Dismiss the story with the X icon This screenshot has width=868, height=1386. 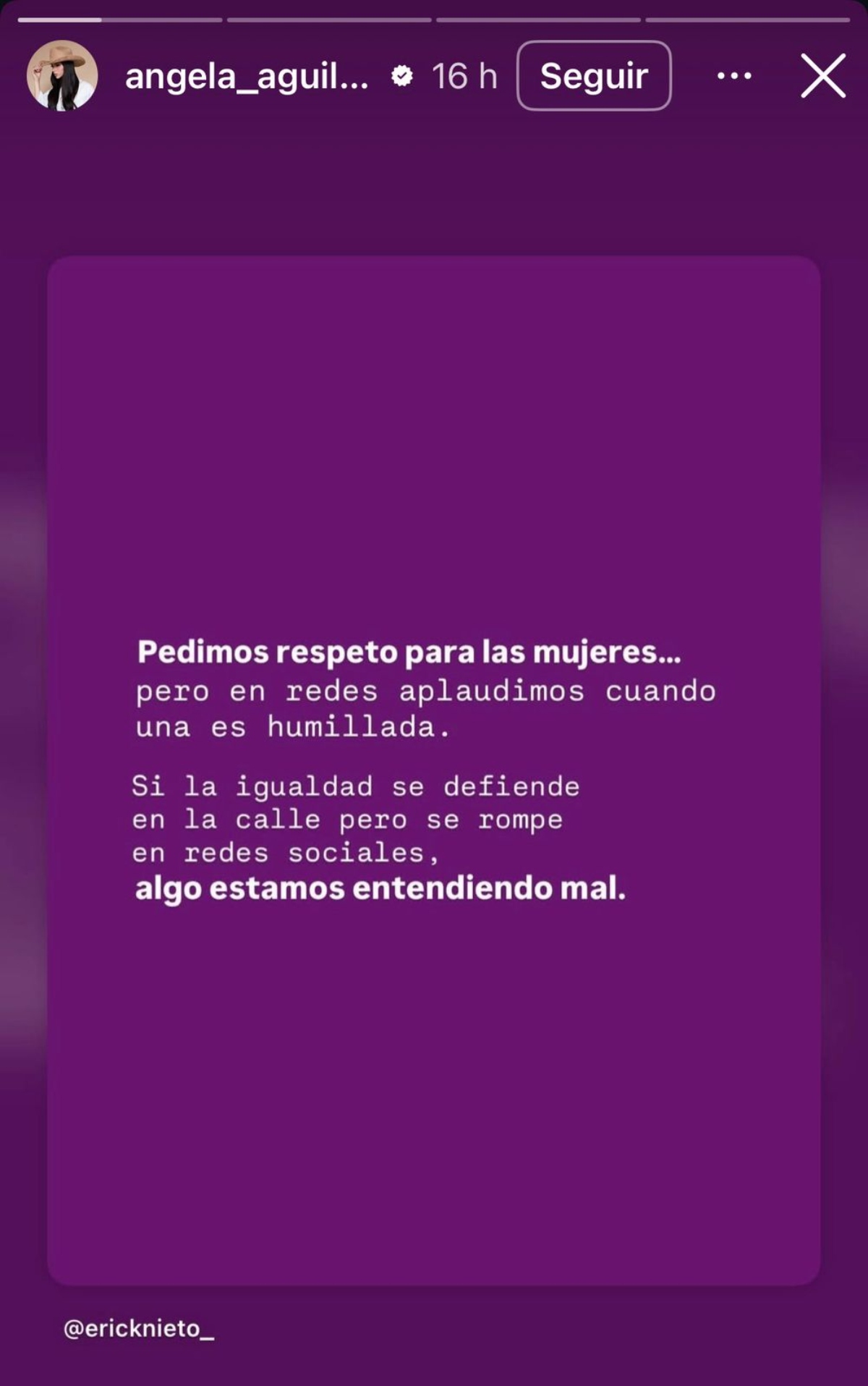(x=822, y=75)
